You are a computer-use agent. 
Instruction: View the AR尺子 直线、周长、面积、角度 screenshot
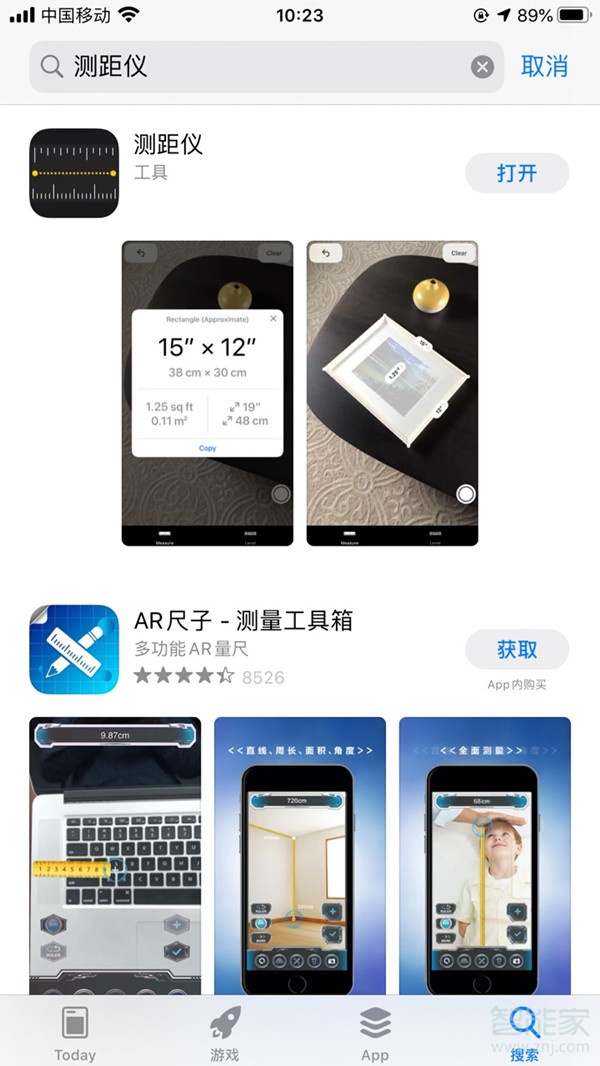point(300,855)
